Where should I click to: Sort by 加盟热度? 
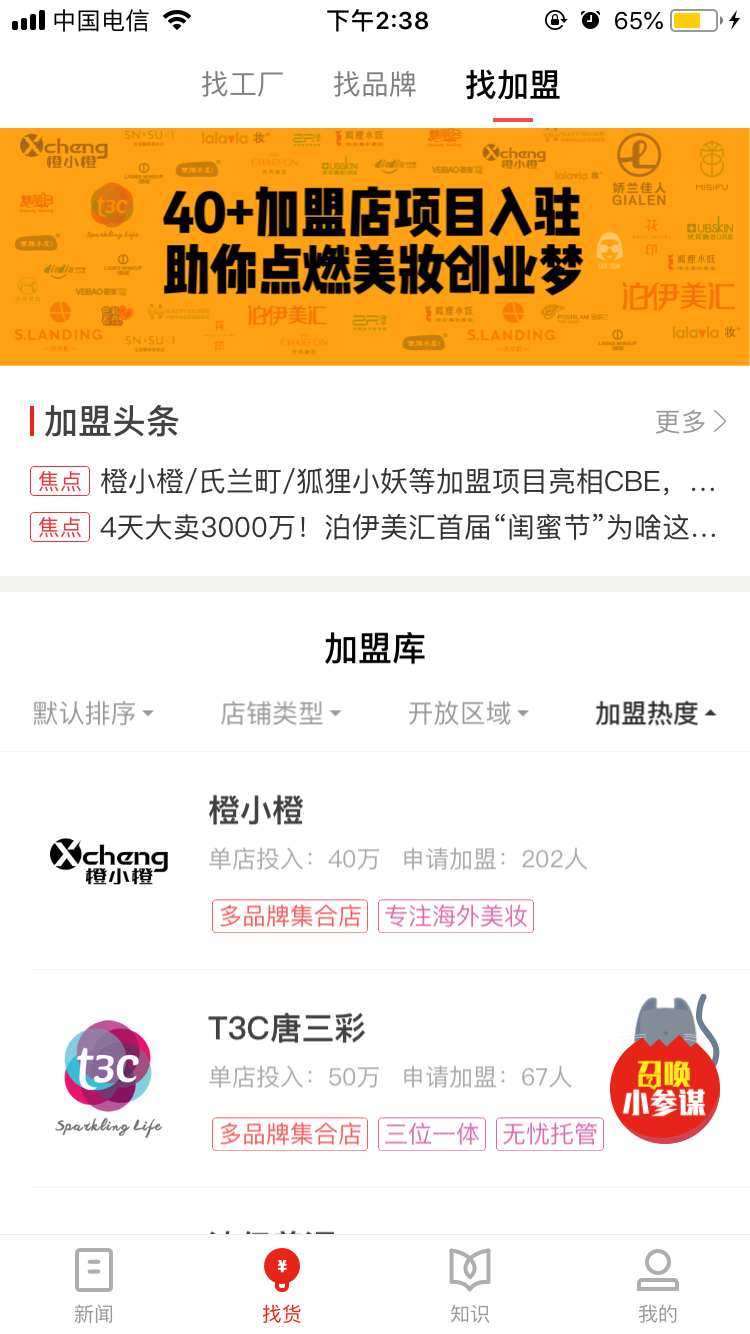click(x=656, y=713)
